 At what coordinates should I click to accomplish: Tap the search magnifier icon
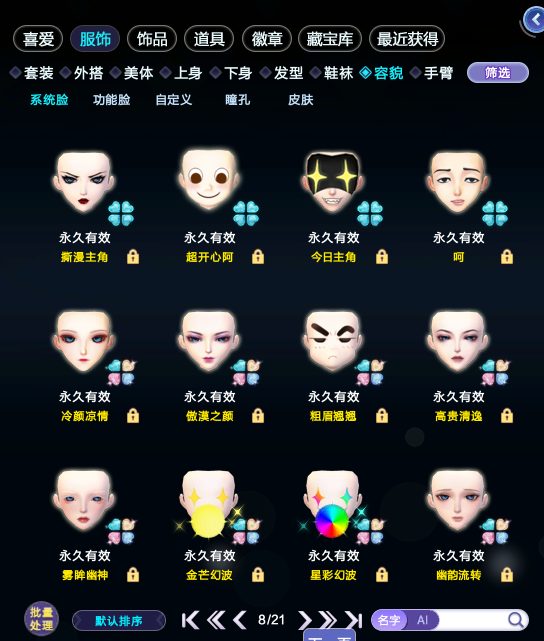[x=516, y=620]
